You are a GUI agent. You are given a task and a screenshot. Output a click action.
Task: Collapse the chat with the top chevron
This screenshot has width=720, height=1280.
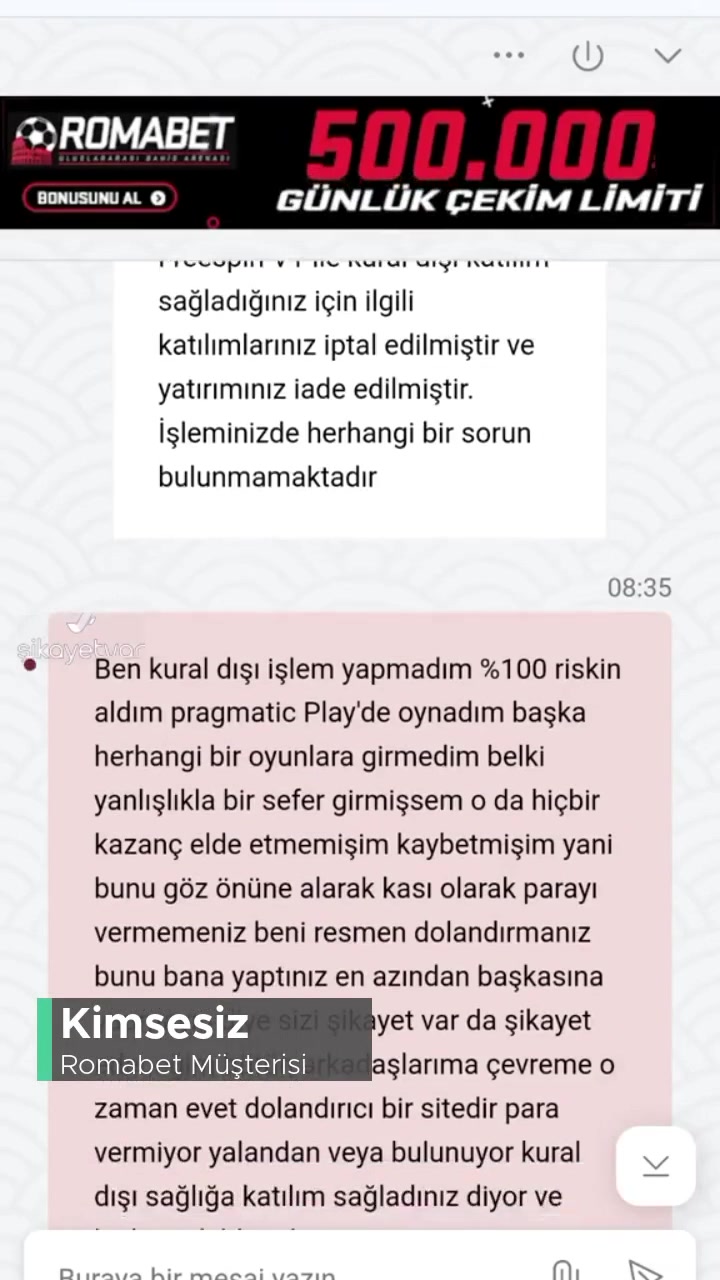pos(667,55)
